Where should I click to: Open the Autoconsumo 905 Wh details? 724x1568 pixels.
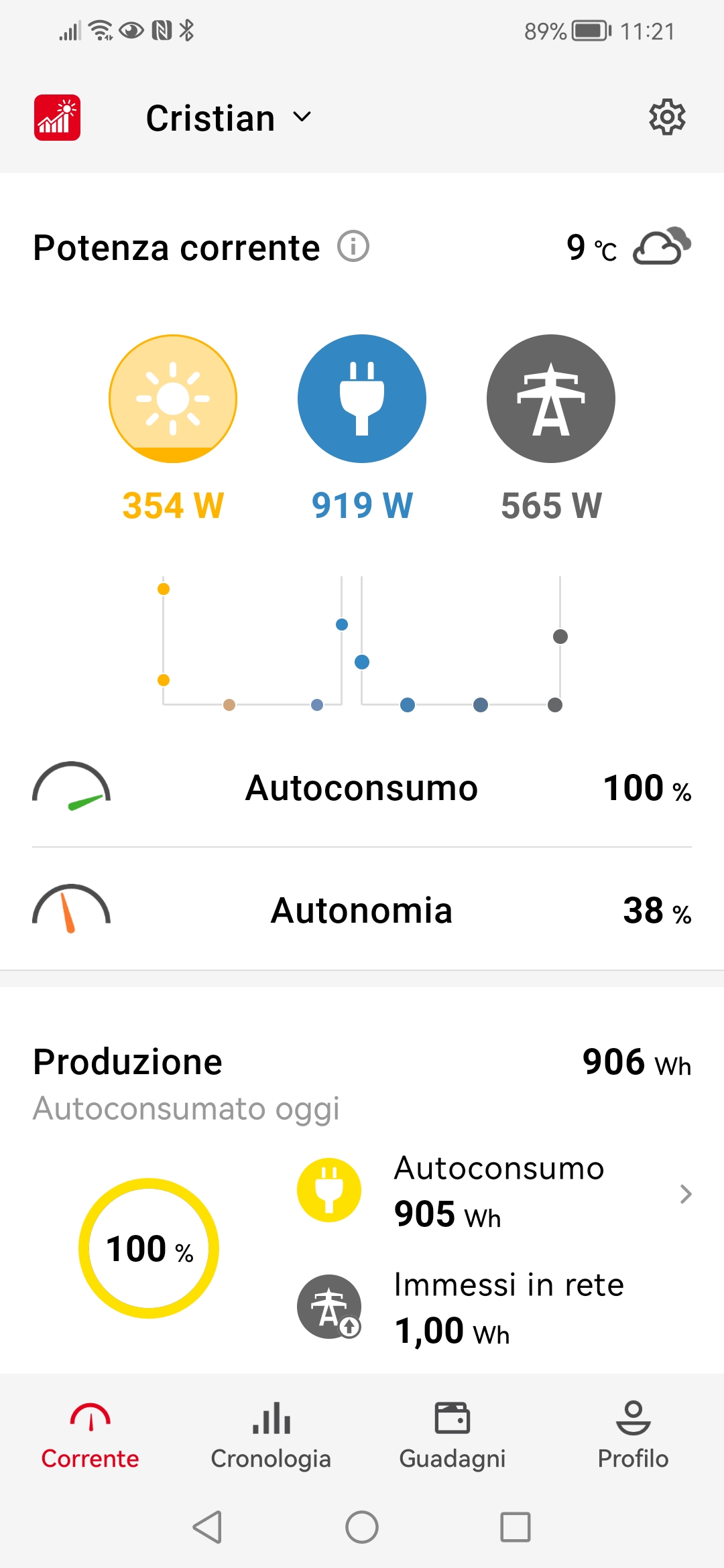(x=495, y=1193)
